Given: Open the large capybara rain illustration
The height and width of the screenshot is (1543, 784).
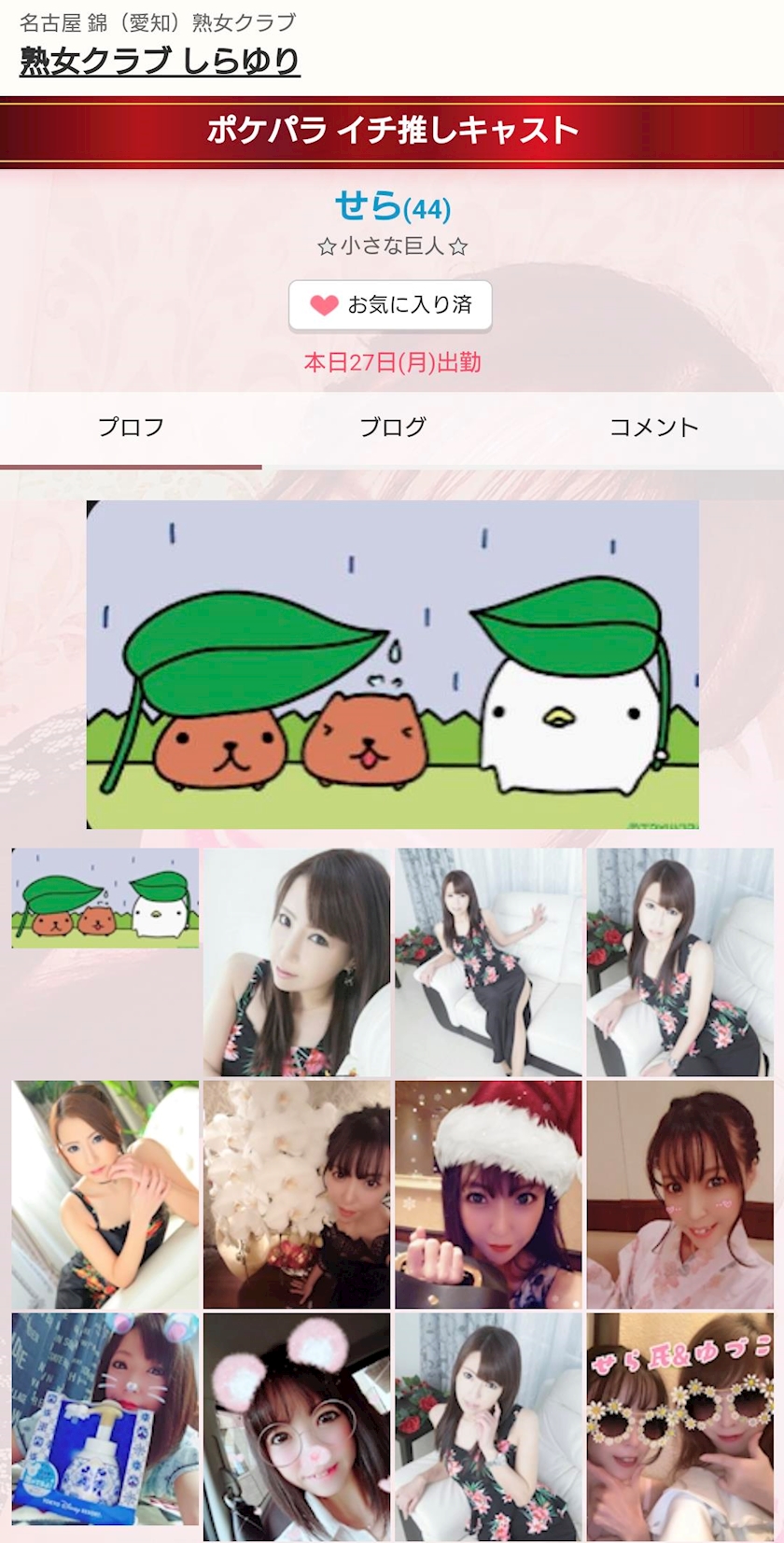Looking at the screenshot, I should pyautogui.click(x=392, y=665).
